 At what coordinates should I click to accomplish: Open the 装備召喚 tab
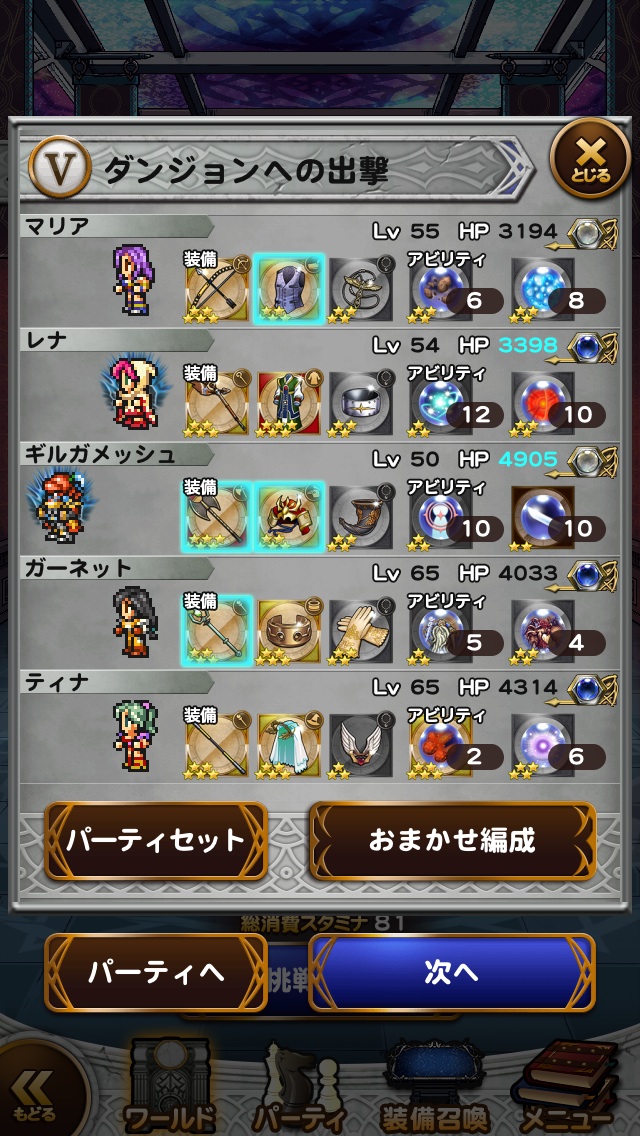click(x=437, y=1088)
